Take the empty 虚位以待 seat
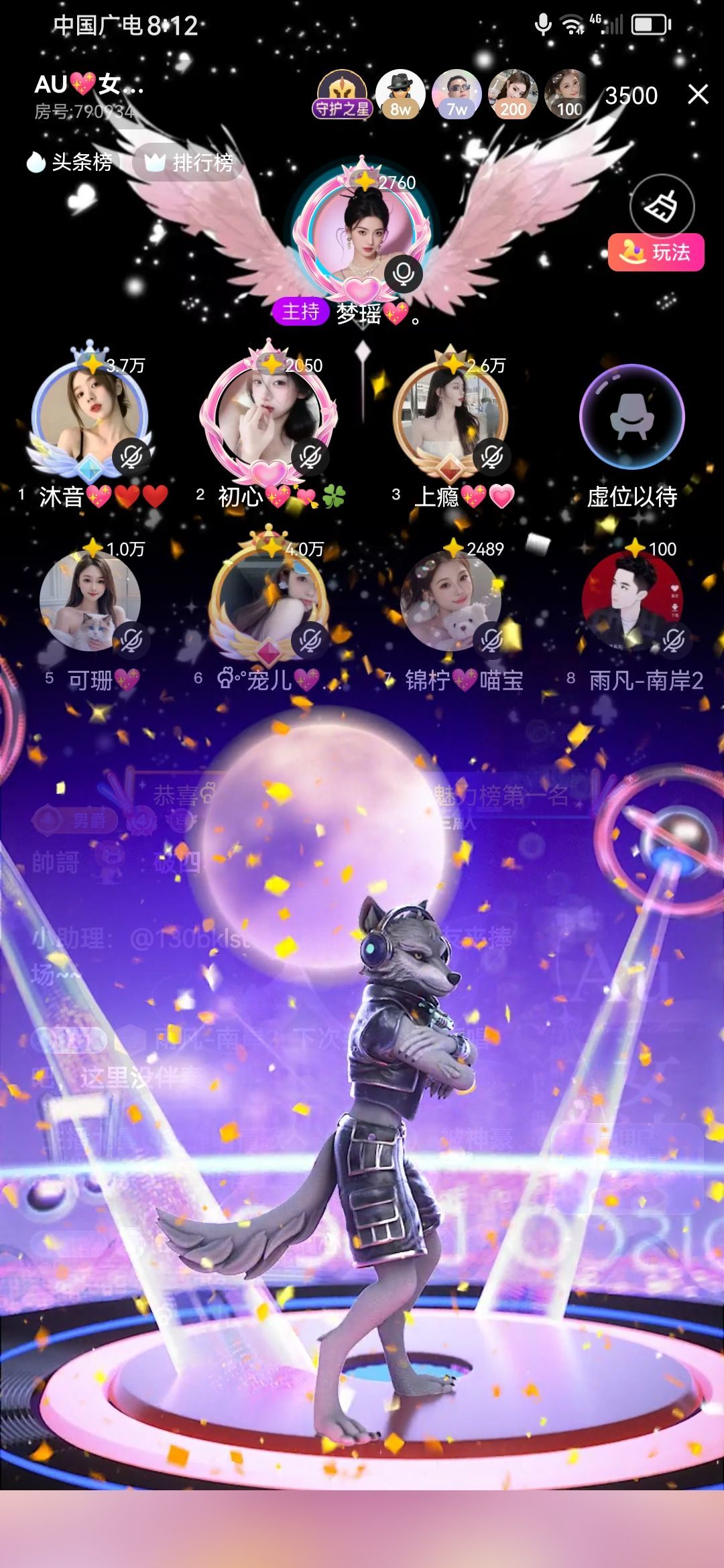This screenshot has width=724, height=1568. coord(631,417)
